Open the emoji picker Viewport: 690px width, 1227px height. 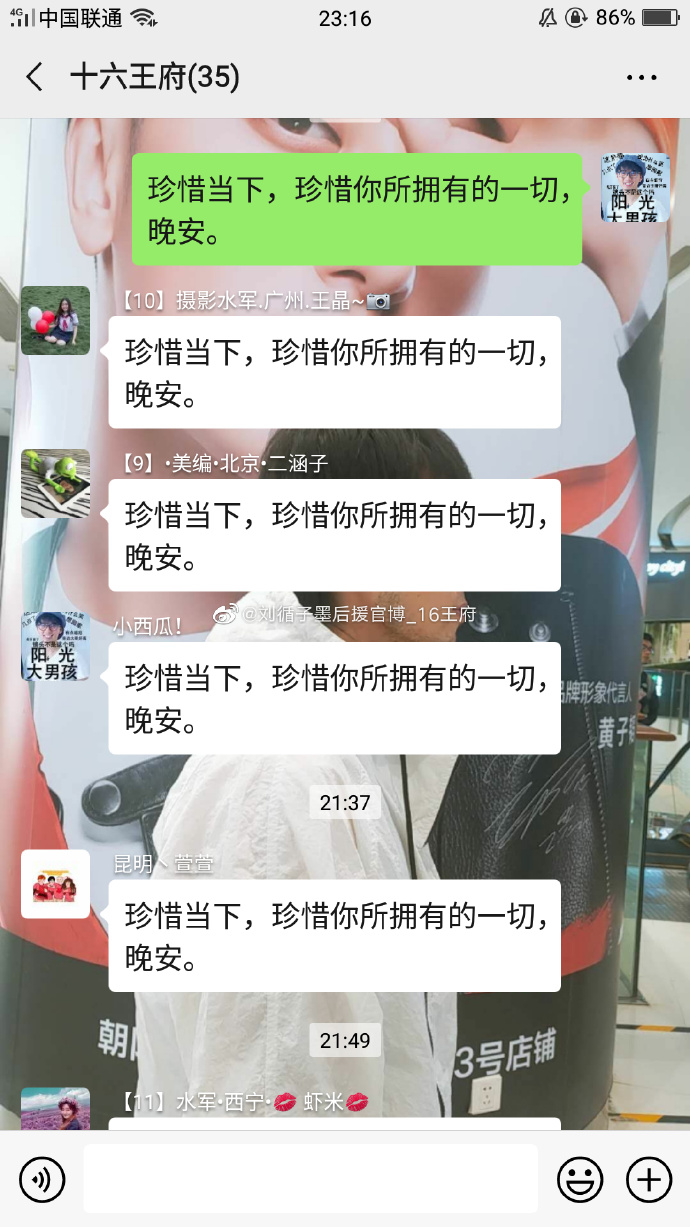coord(580,1180)
